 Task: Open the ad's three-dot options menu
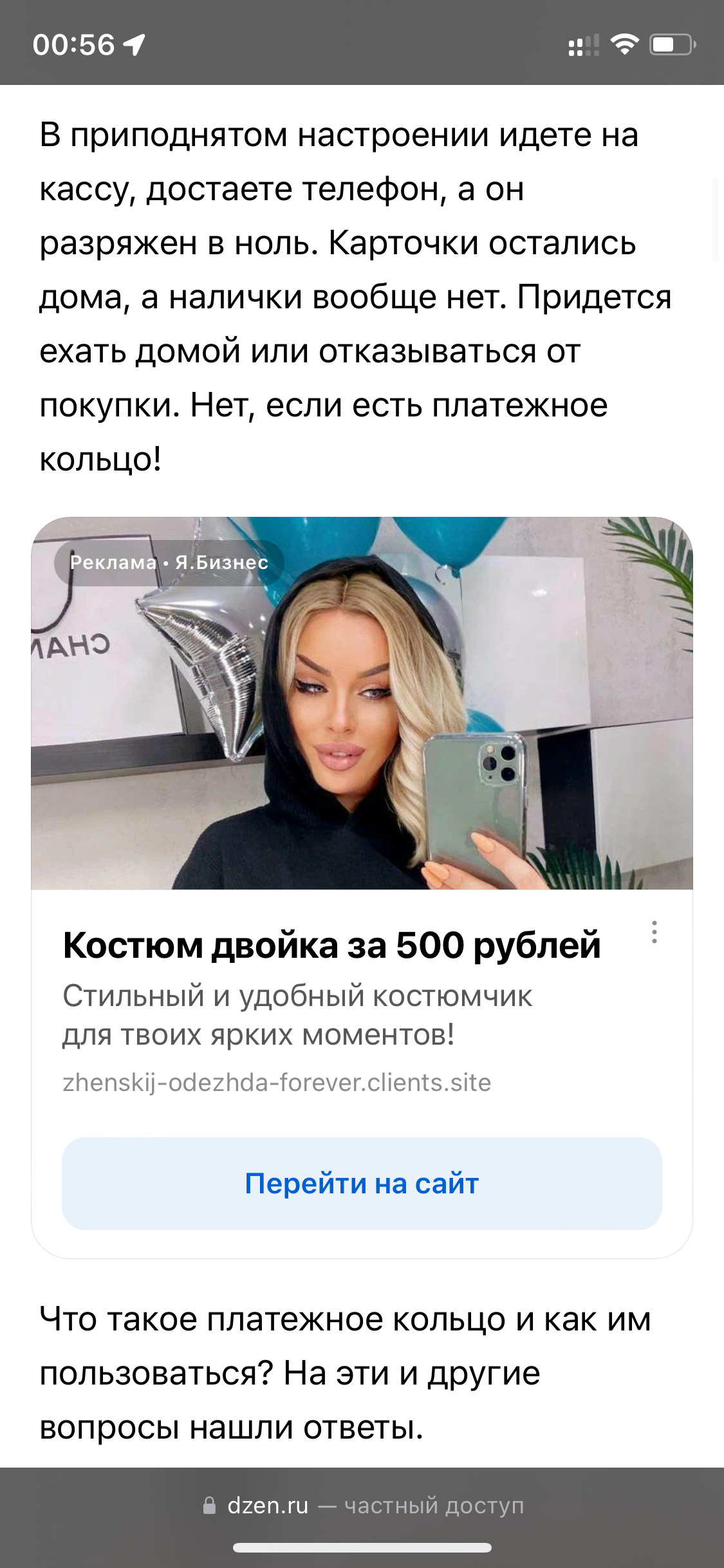[654, 932]
